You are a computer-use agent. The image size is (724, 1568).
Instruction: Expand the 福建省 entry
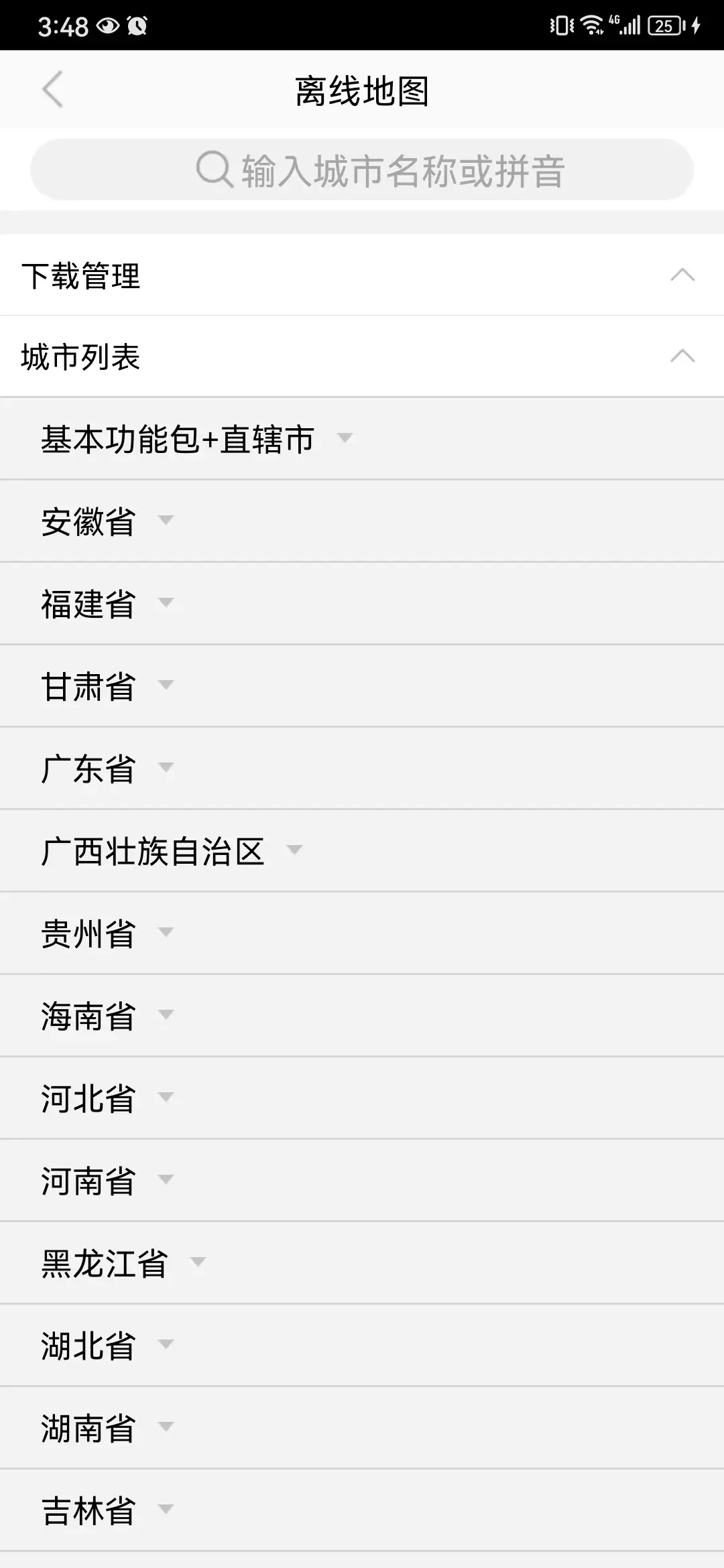(x=107, y=604)
